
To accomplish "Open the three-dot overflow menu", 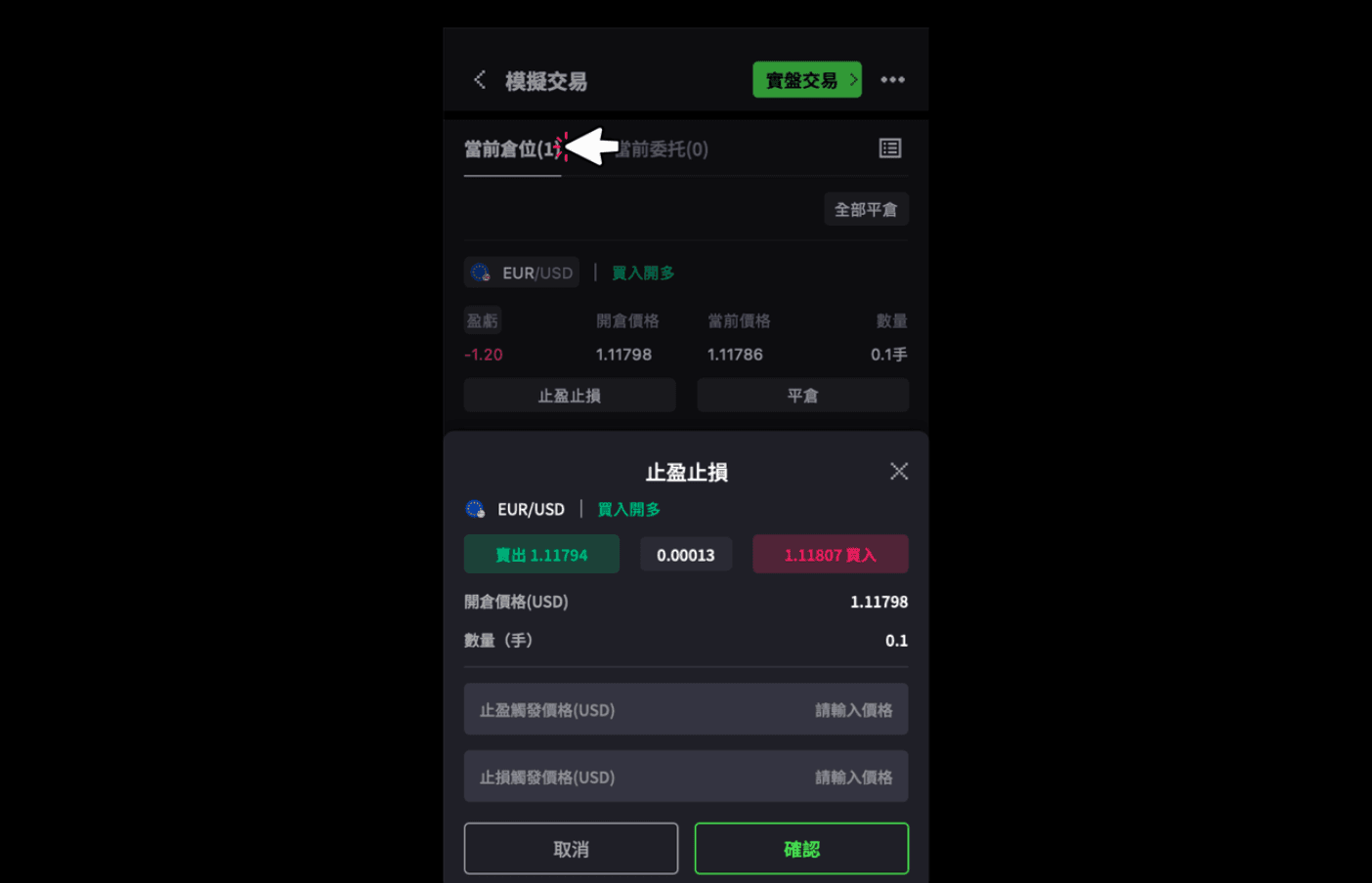I will (x=892, y=80).
